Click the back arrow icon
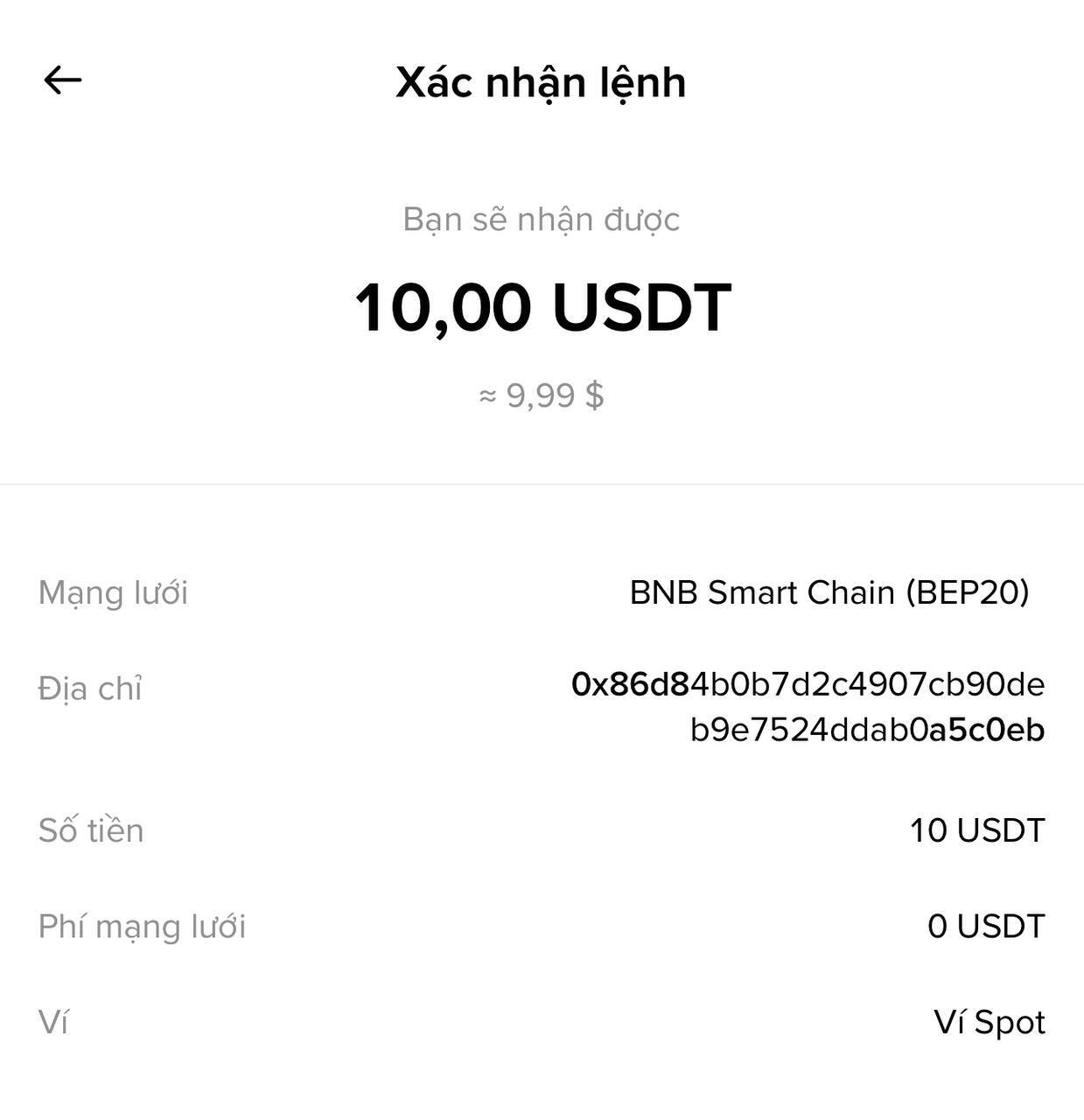Screen dimensions: 1084x1120 [61, 80]
